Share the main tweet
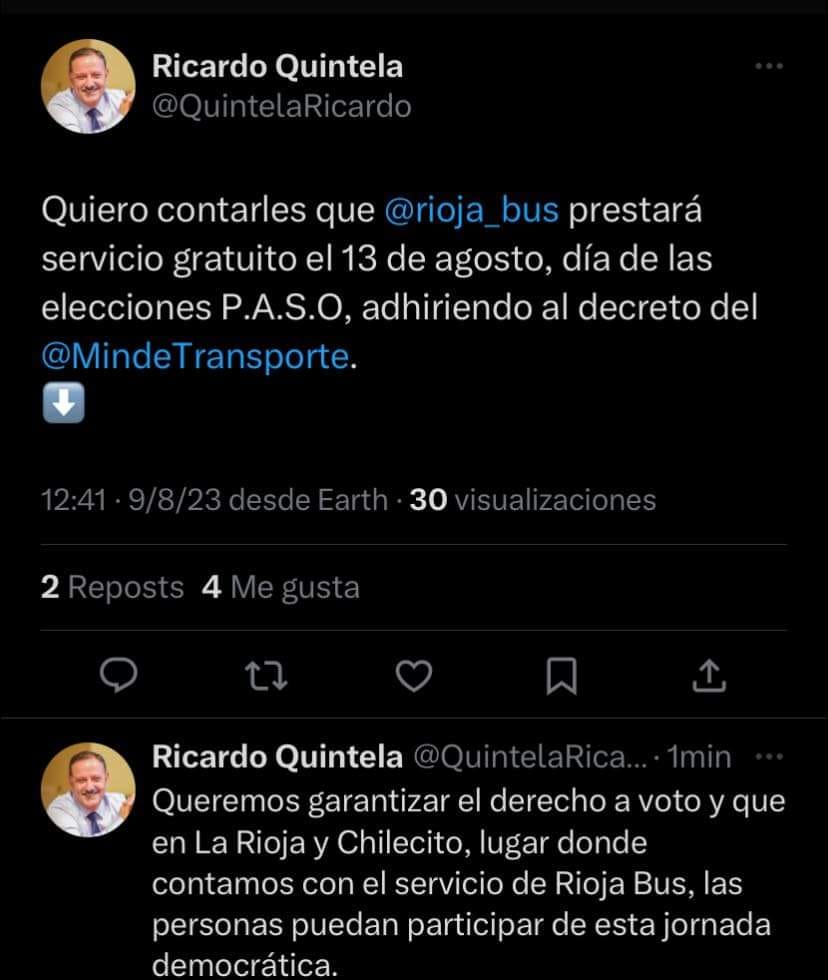Image resolution: width=828 pixels, height=980 pixels. pos(708,678)
